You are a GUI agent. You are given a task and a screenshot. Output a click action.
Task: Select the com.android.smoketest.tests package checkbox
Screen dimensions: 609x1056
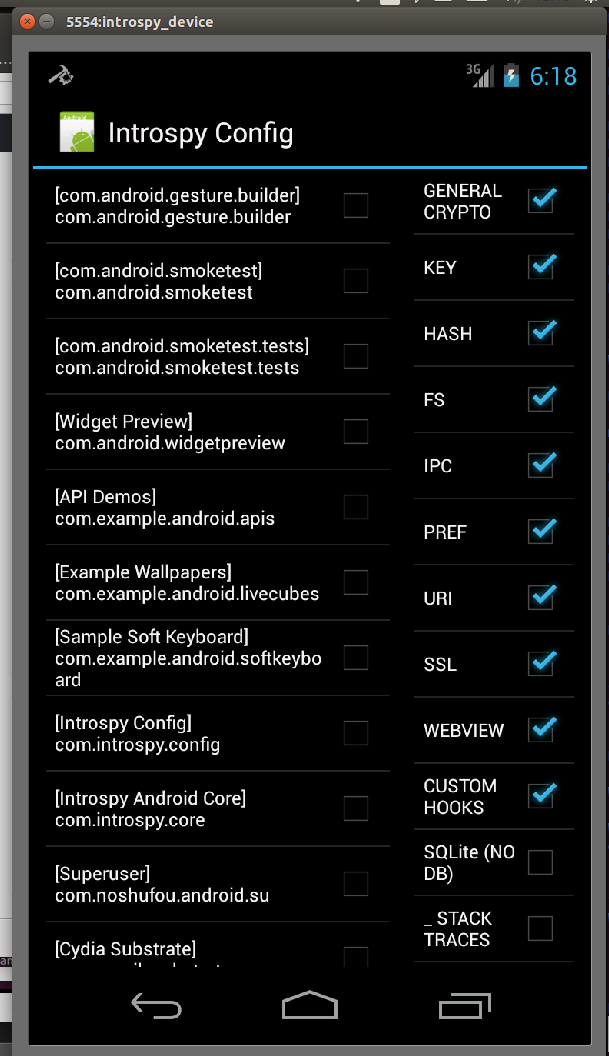pyautogui.click(x=355, y=356)
